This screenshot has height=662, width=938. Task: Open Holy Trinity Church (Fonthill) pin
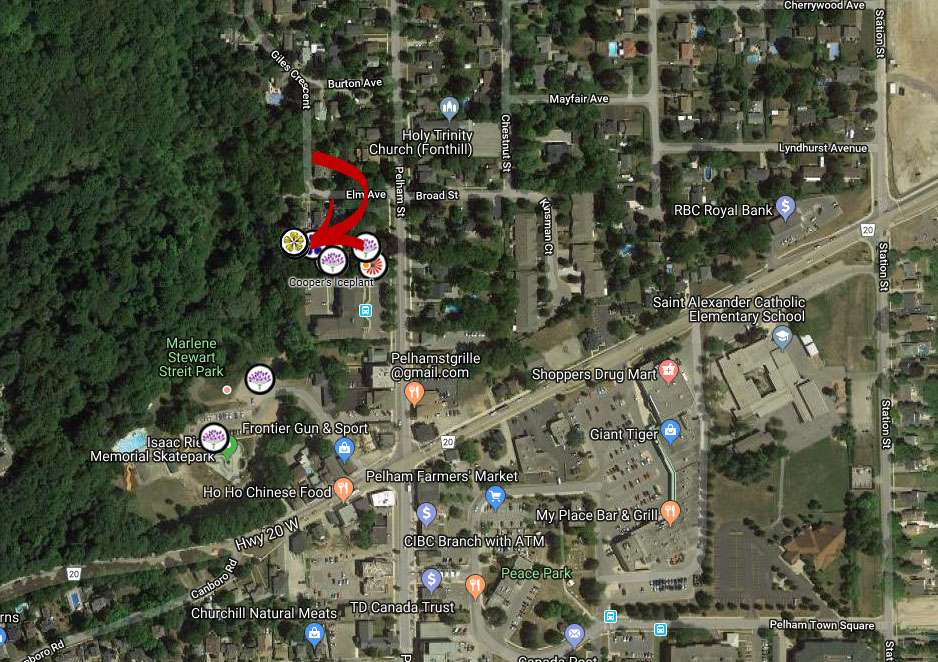449,108
